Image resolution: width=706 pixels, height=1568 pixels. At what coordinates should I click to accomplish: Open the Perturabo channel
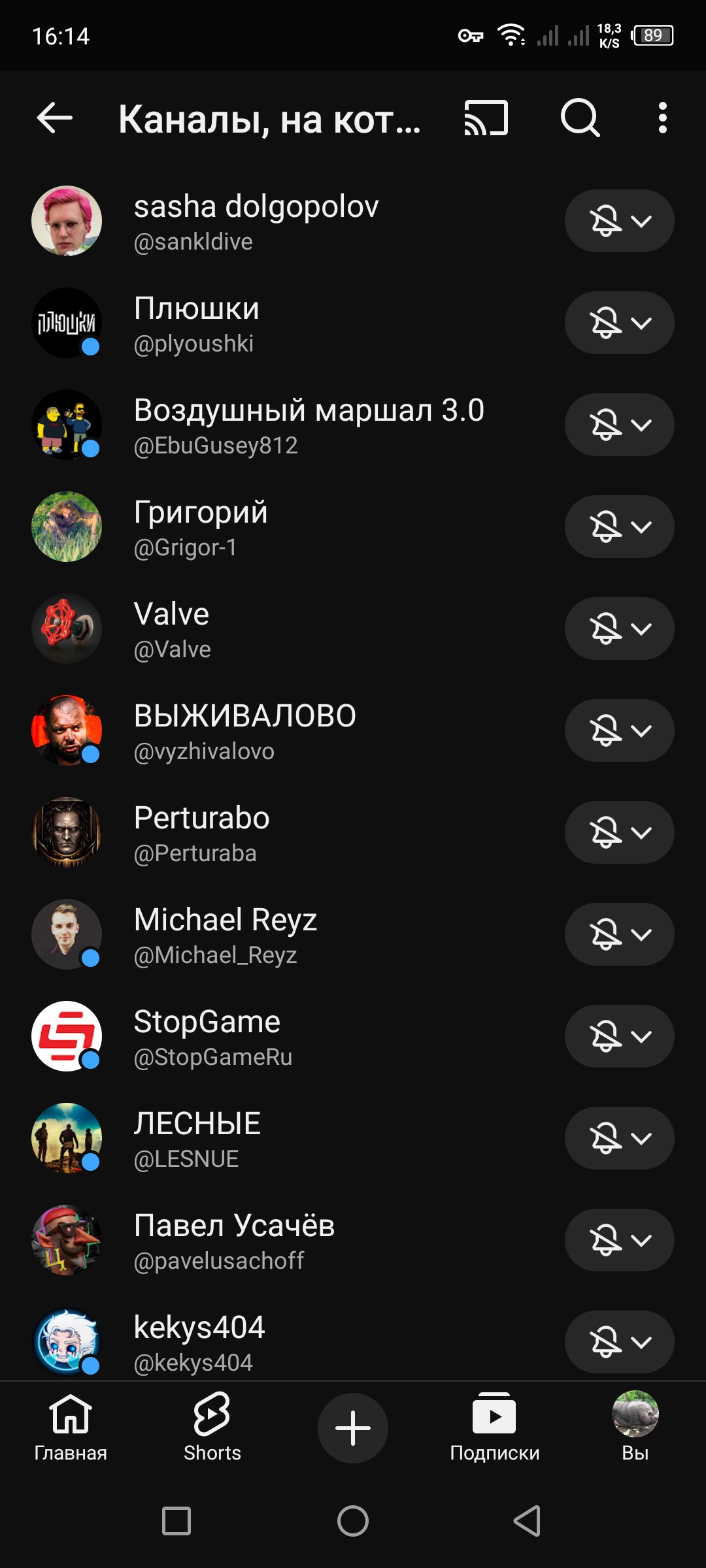201,832
